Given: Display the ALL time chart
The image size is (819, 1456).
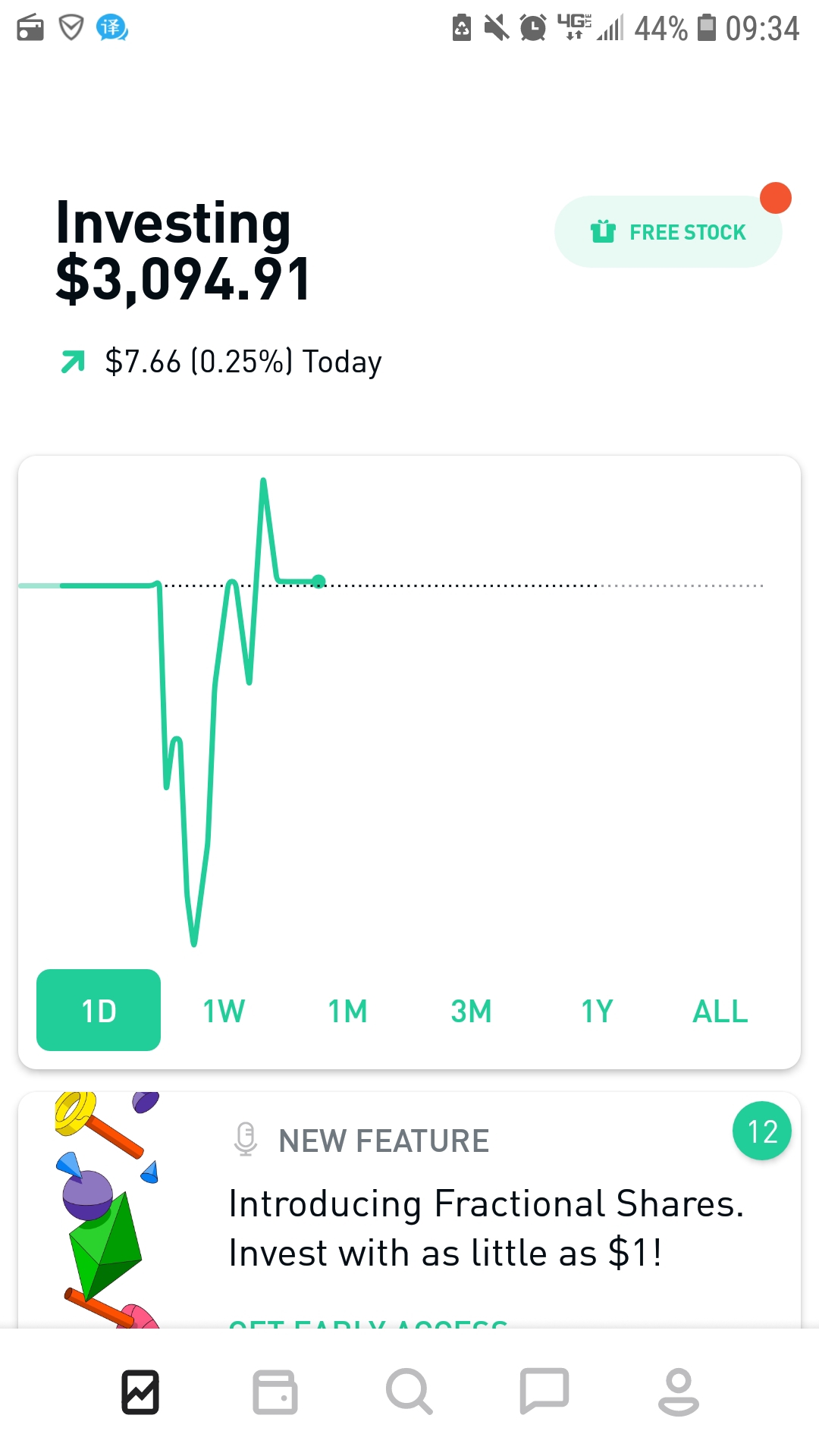Looking at the screenshot, I should 720,1011.
